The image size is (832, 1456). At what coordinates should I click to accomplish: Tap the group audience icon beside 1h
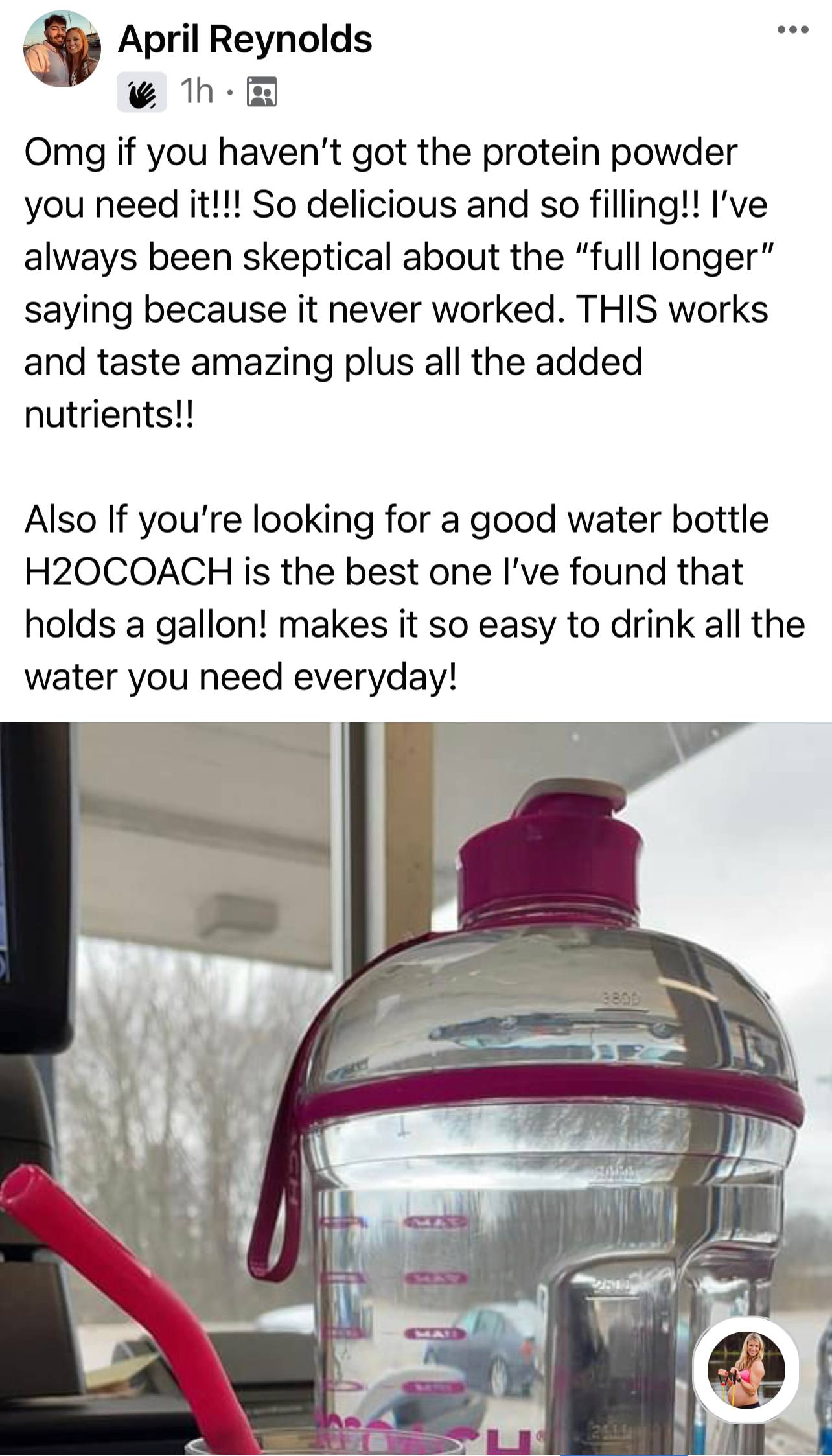tap(262, 91)
